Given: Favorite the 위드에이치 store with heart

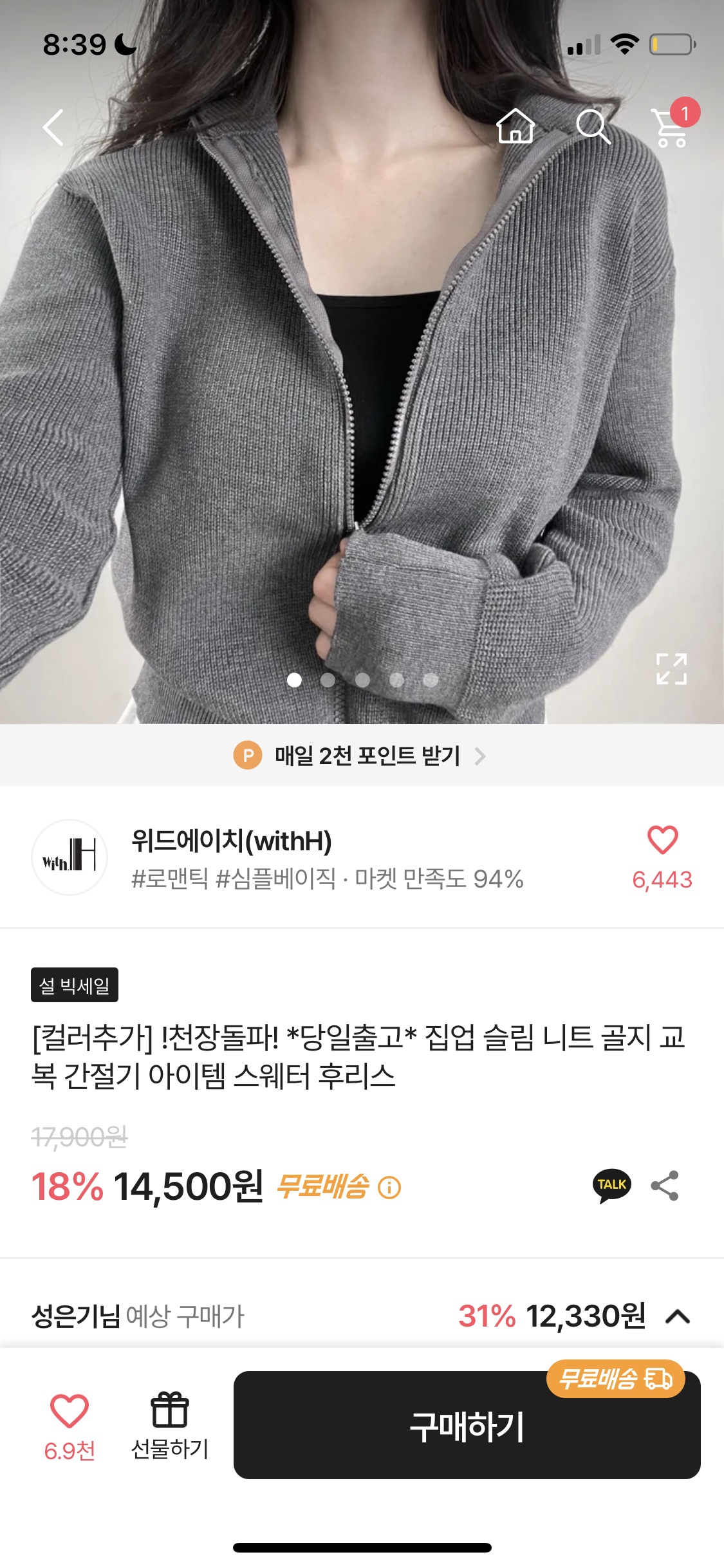Looking at the screenshot, I should (662, 841).
